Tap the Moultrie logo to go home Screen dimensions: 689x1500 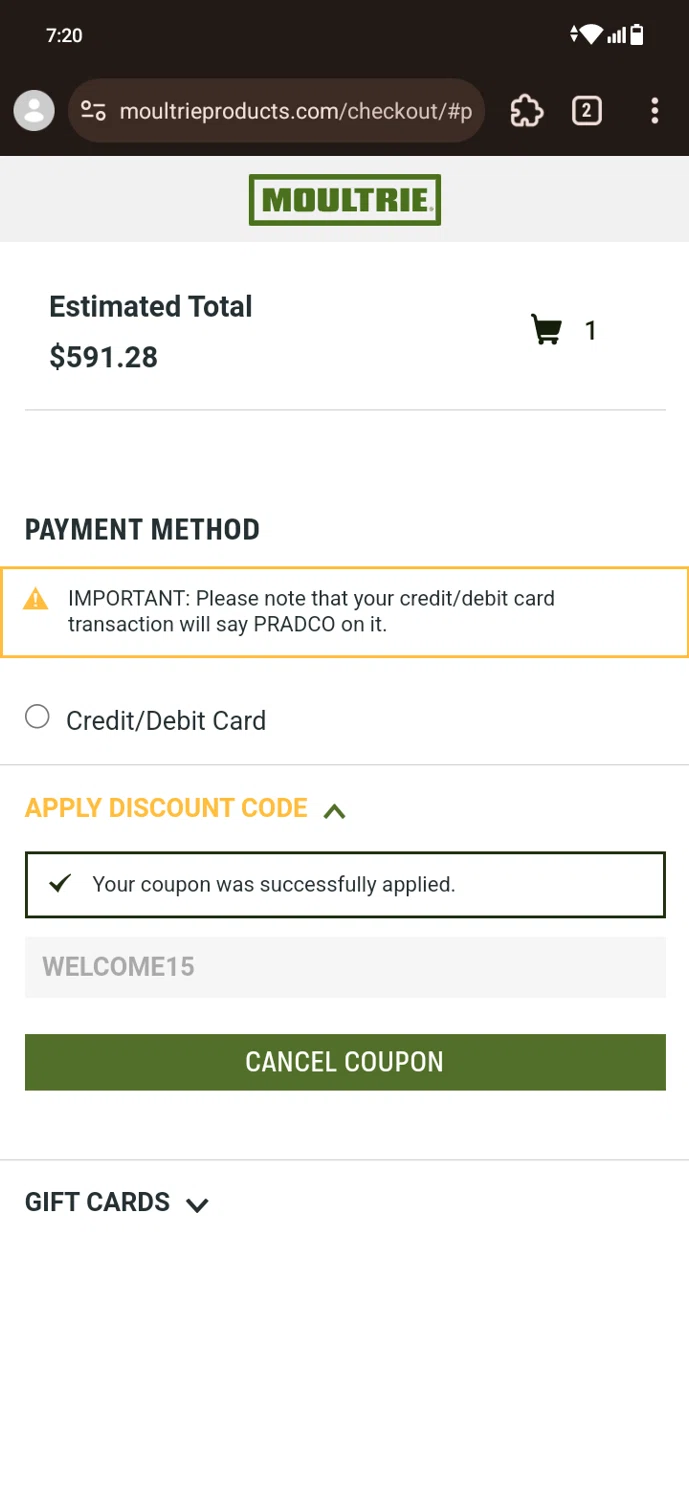[344, 200]
